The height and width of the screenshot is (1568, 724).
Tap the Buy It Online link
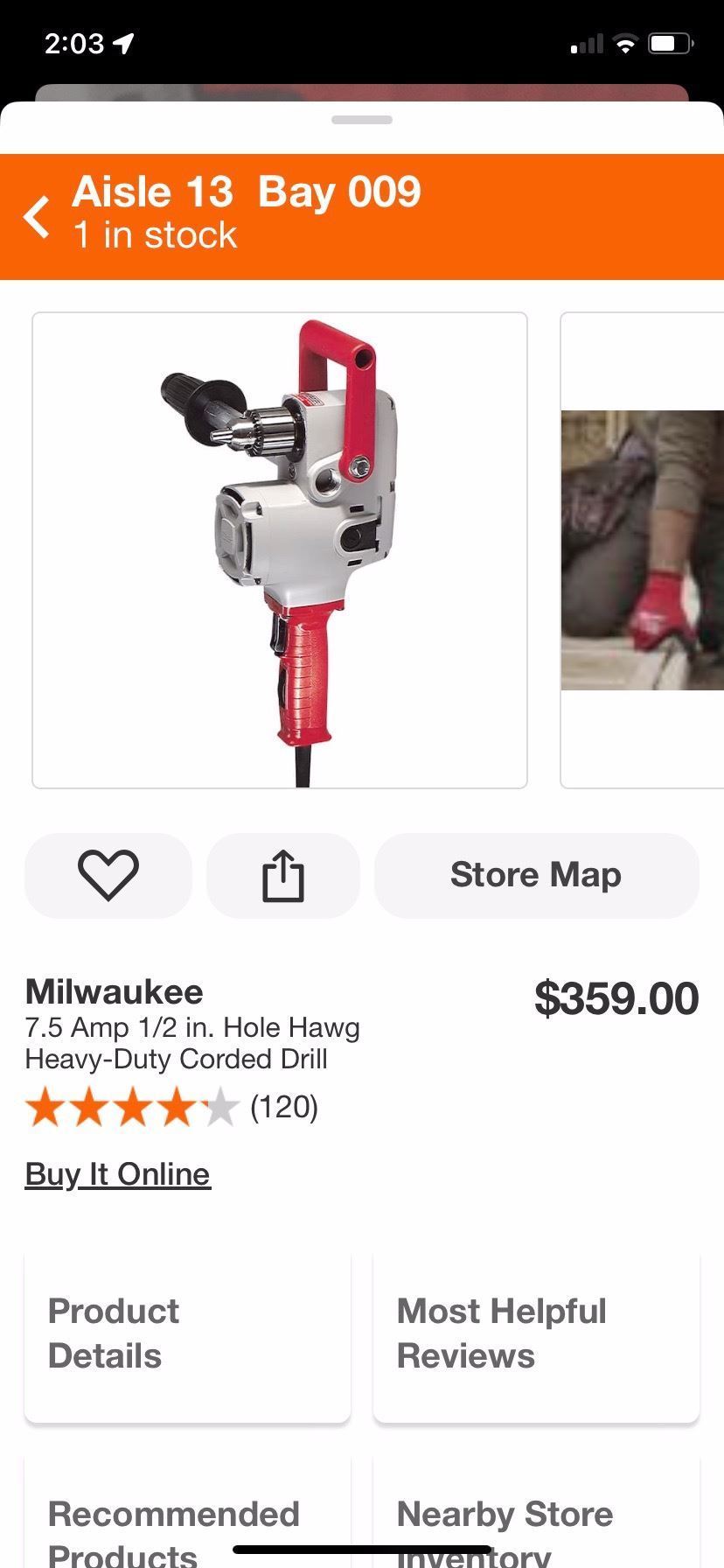point(118,1174)
